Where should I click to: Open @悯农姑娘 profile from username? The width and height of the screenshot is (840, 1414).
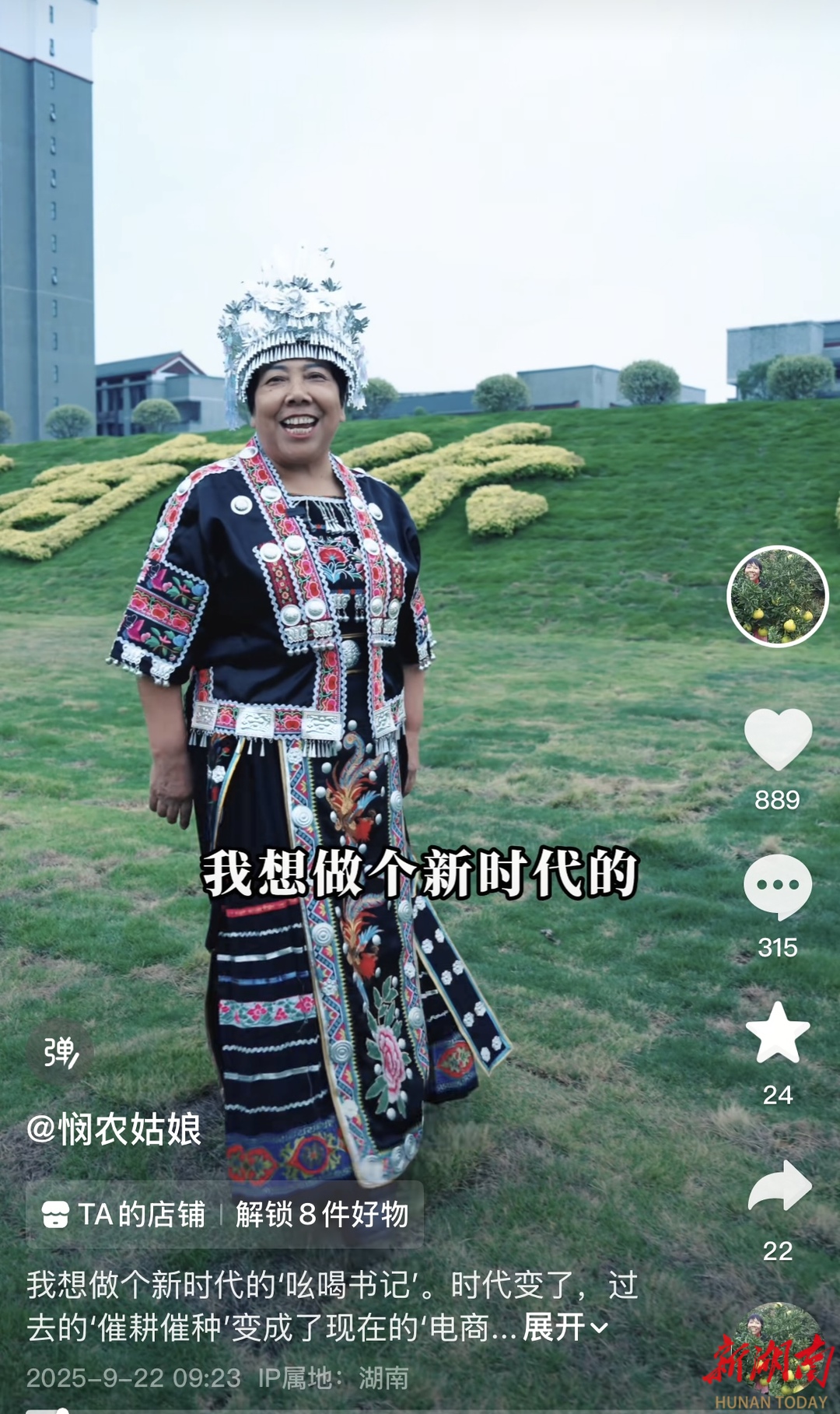tap(114, 1129)
